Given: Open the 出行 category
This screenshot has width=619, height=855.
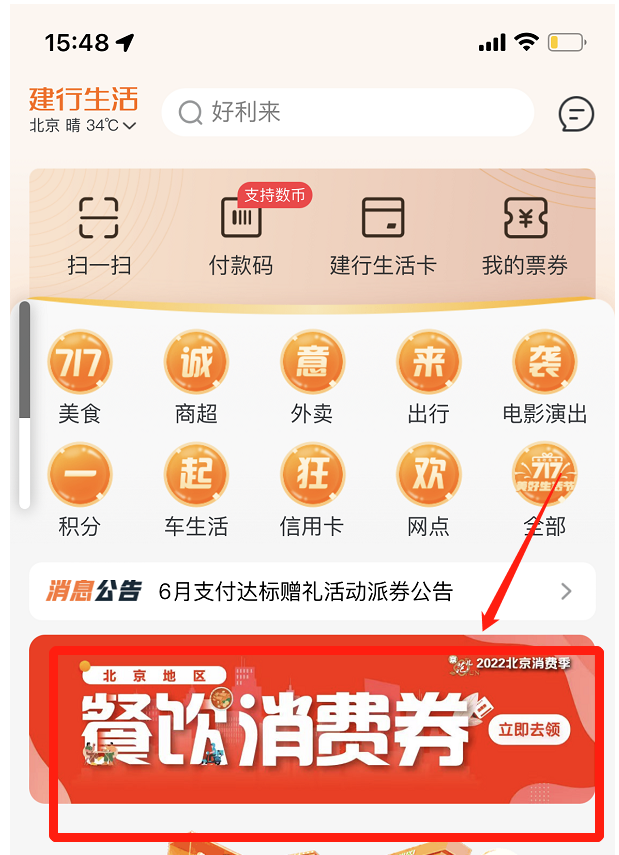Looking at the screenshot, I should (428, 377).
